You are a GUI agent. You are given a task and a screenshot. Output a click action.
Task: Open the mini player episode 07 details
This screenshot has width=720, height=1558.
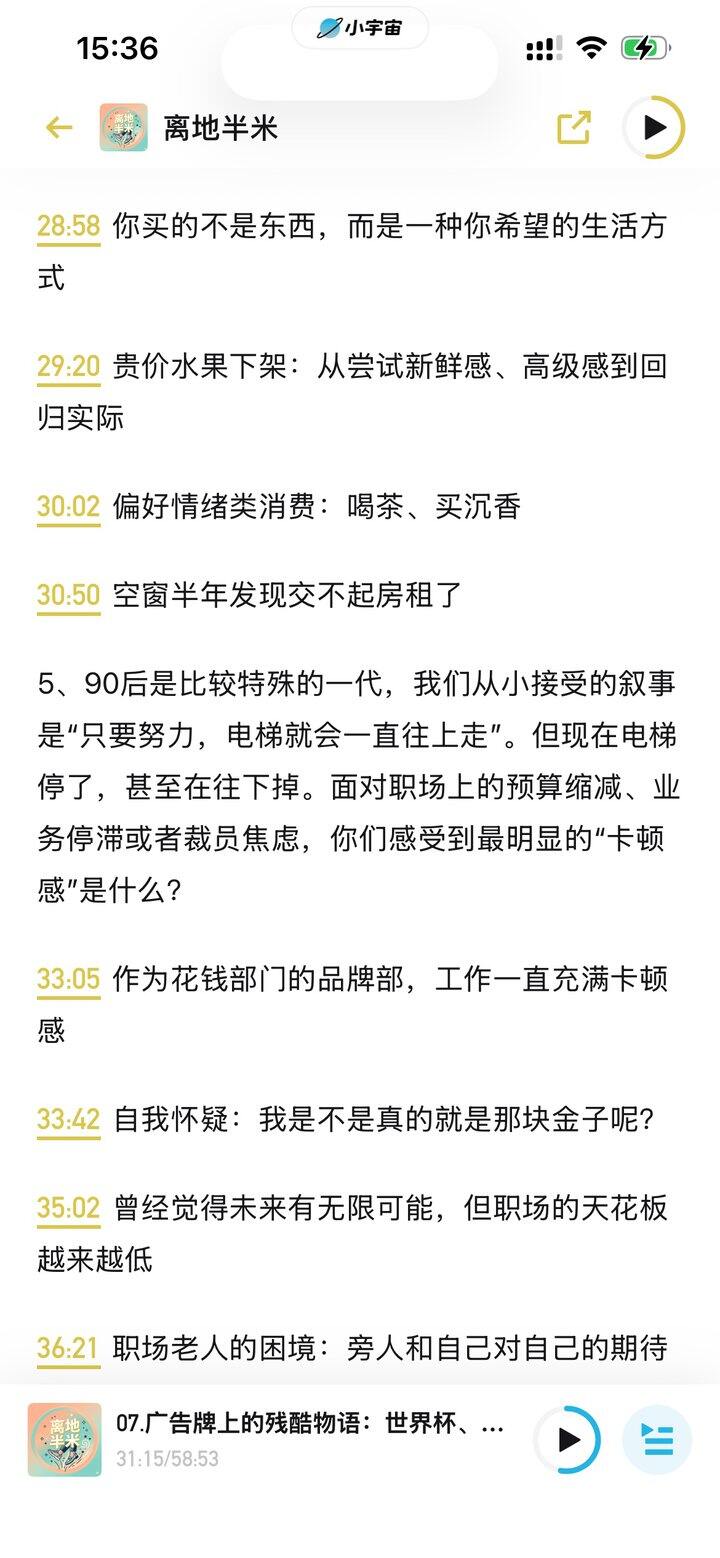[310, 1440]
